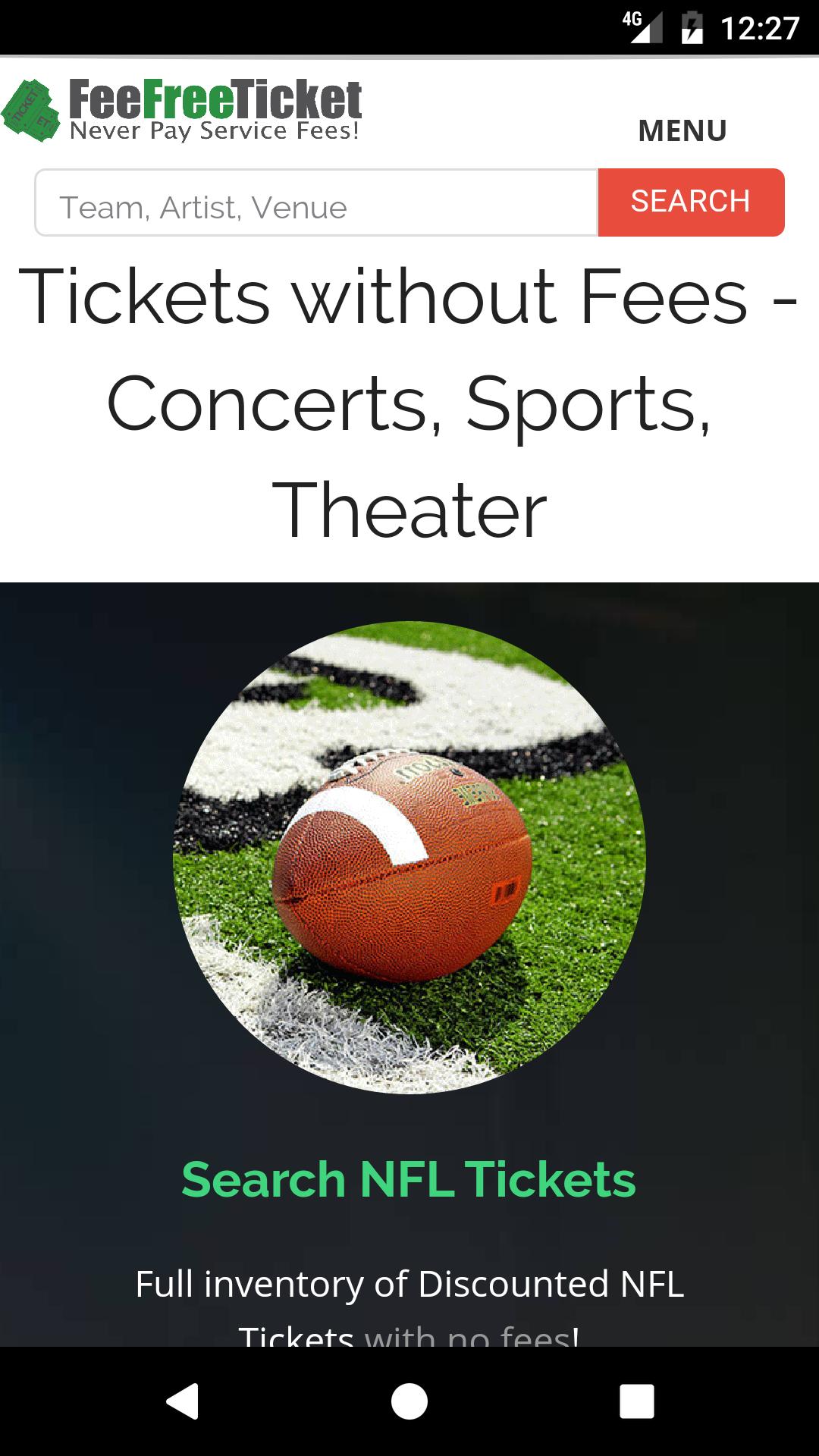Image resolution: width=819 pixels, height=1456 pixels.
Task: Open the MENU
Action: (682, 130)
